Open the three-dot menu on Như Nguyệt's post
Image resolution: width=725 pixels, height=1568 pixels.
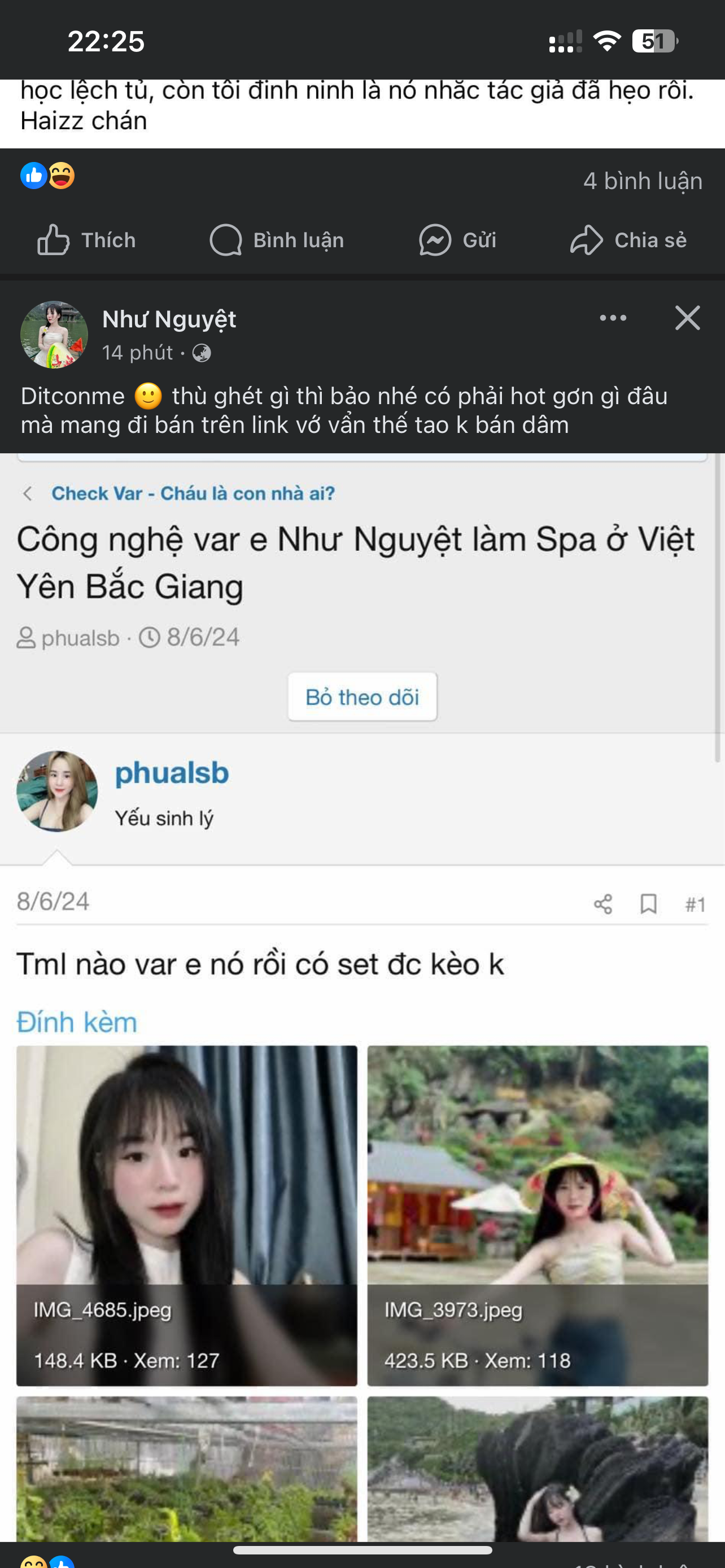(x=613, y=318)
